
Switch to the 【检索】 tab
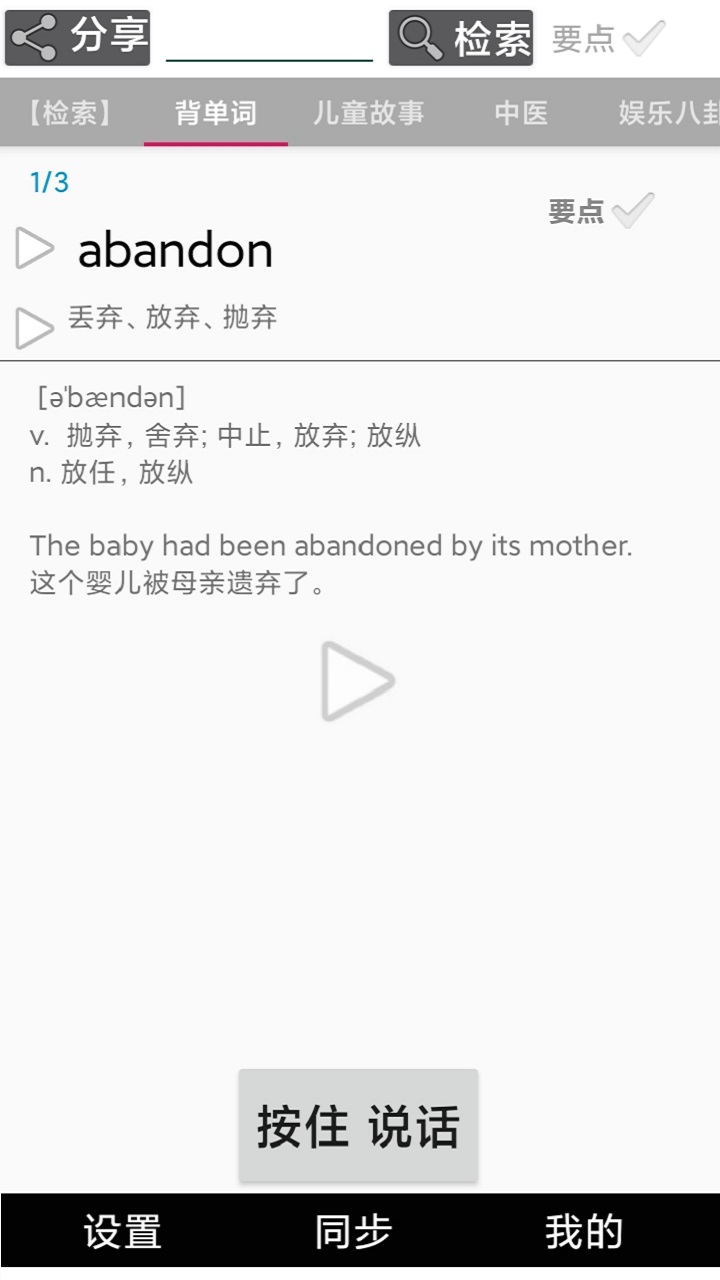(x=69, y=113)
